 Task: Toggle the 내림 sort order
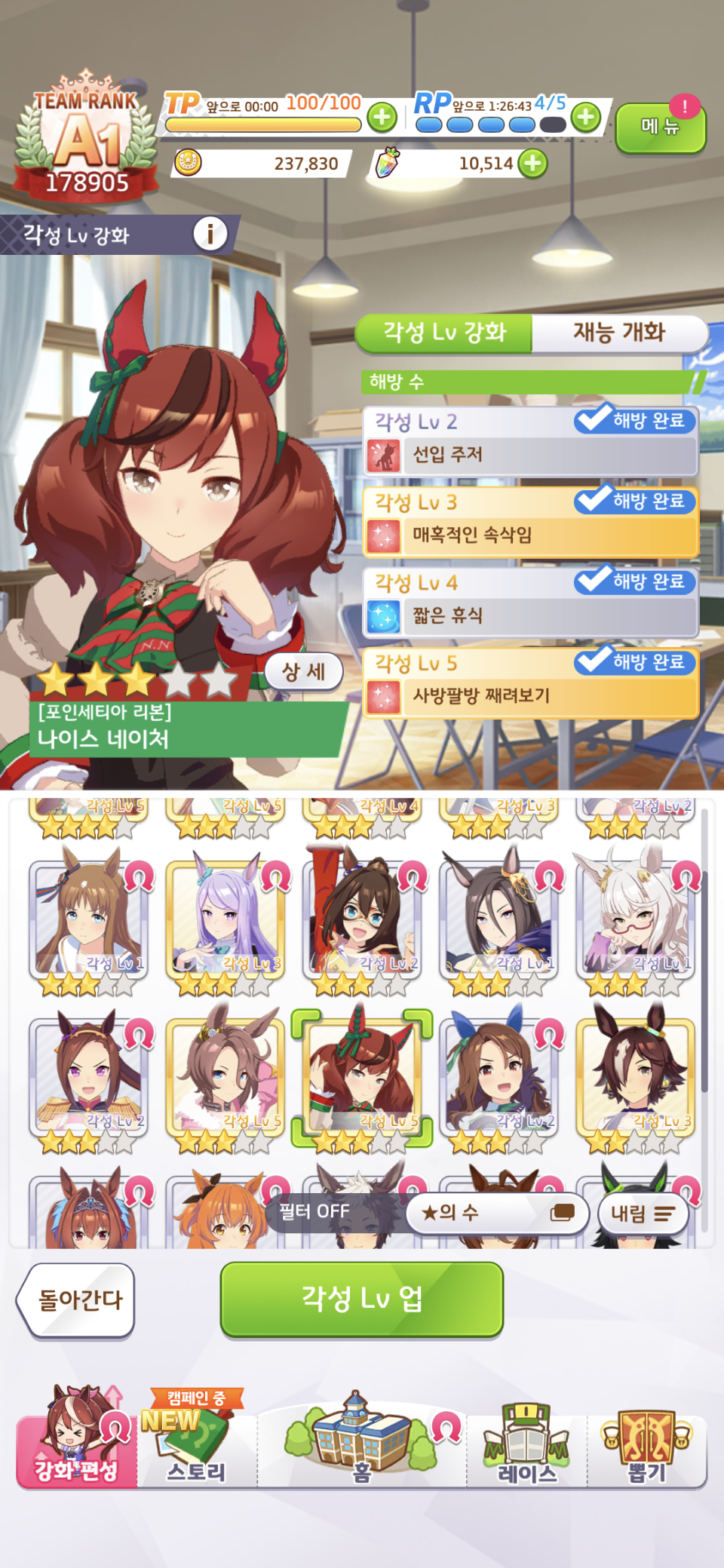643,1214
